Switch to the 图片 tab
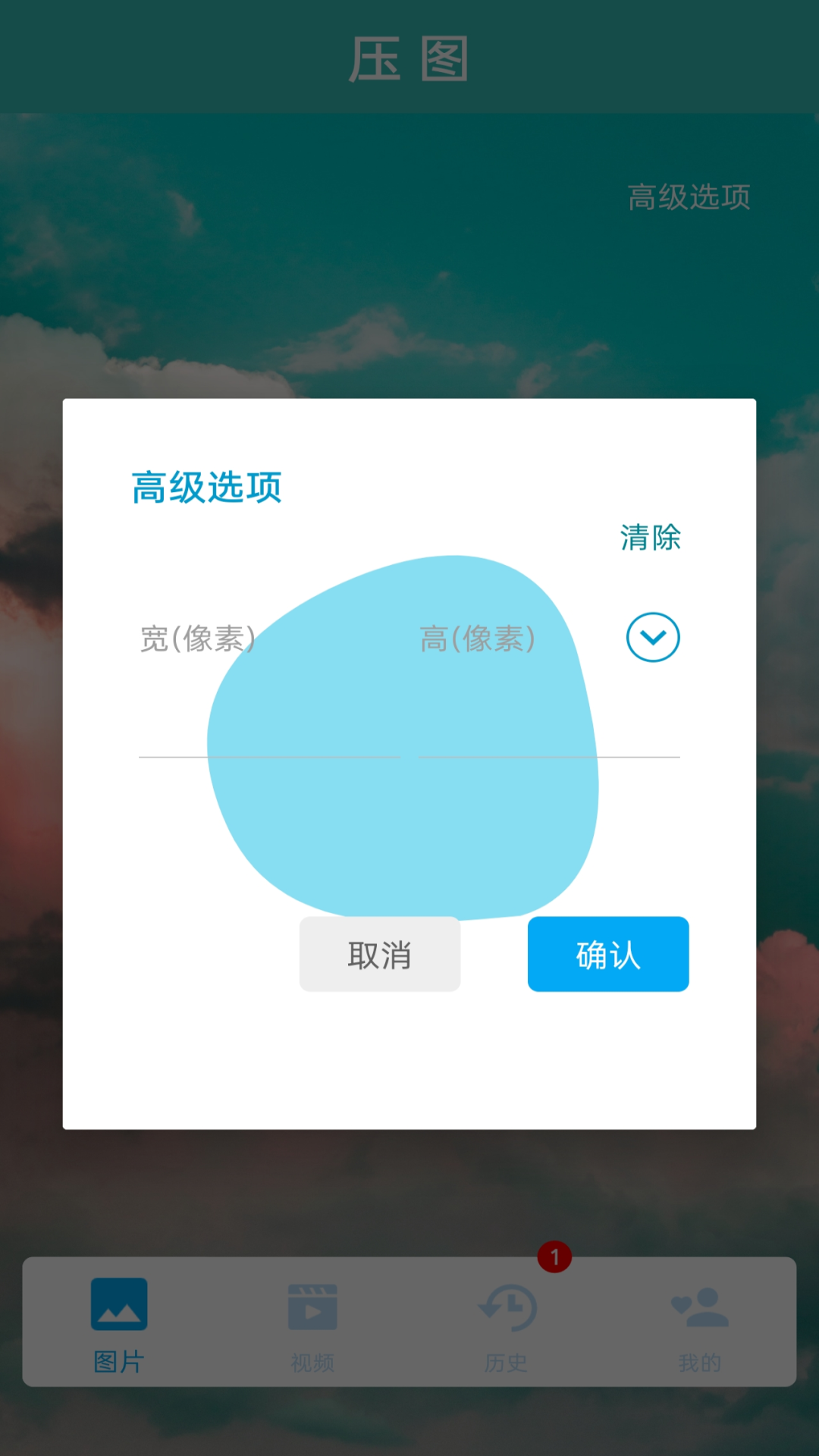This screenshot has width=819, height=1456. 119,1323
